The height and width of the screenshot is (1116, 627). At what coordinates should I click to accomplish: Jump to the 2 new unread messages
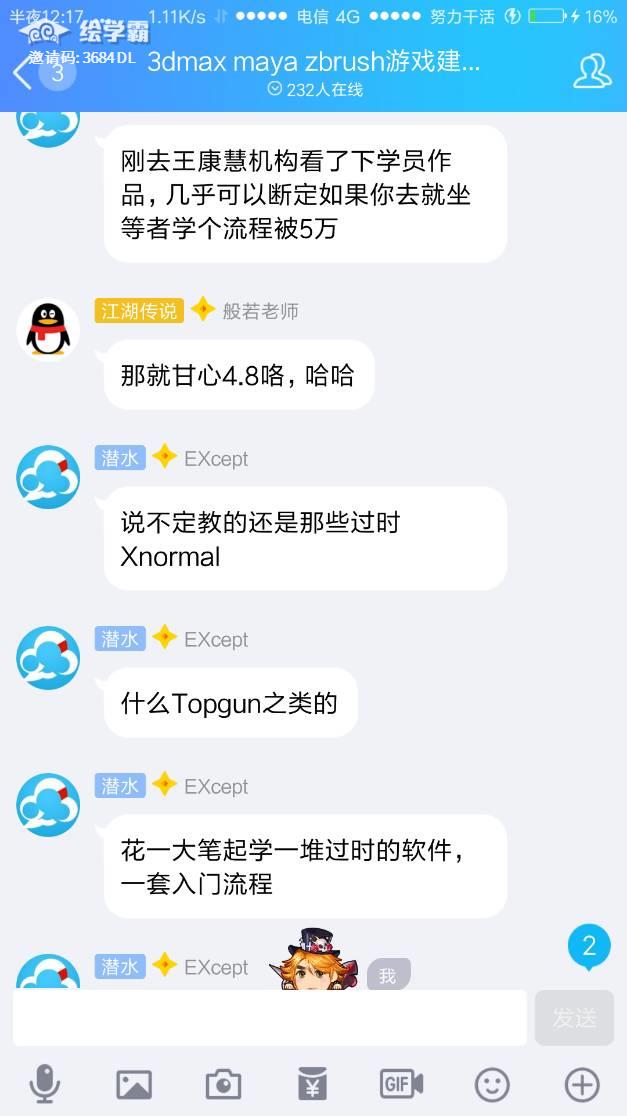(589, 946)
